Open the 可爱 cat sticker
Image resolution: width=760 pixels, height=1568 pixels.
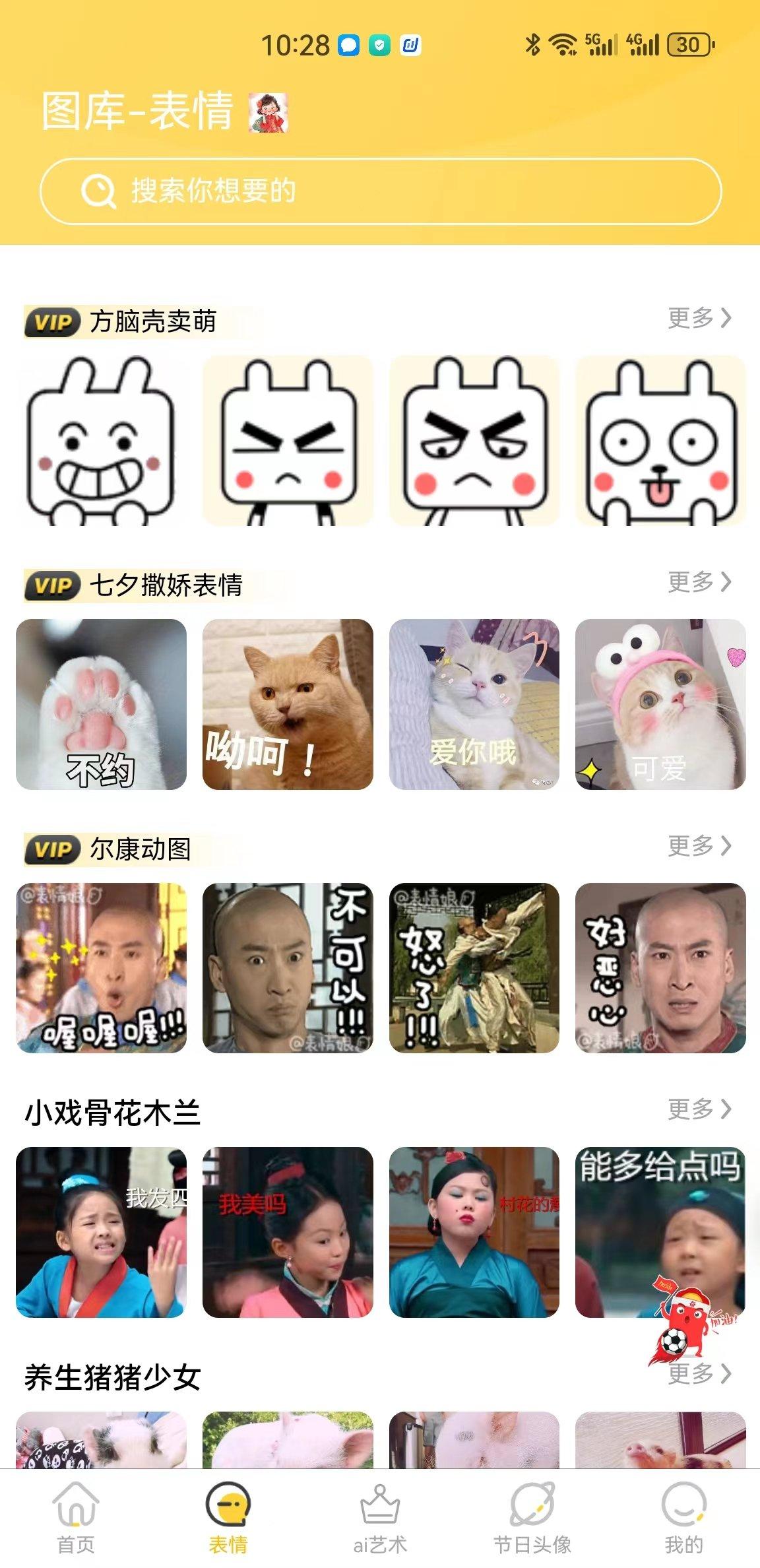pos(660,704)
